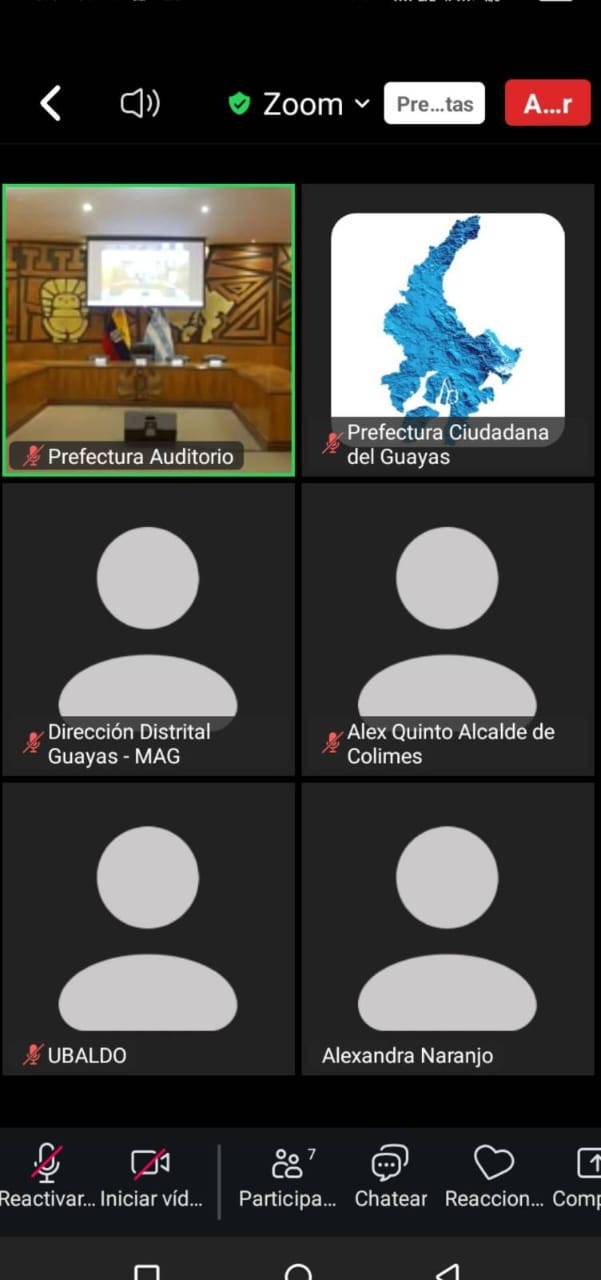Screen dimensions: 601x1280
Task: Unmute your microphone
Action: tap(47, 1175)
